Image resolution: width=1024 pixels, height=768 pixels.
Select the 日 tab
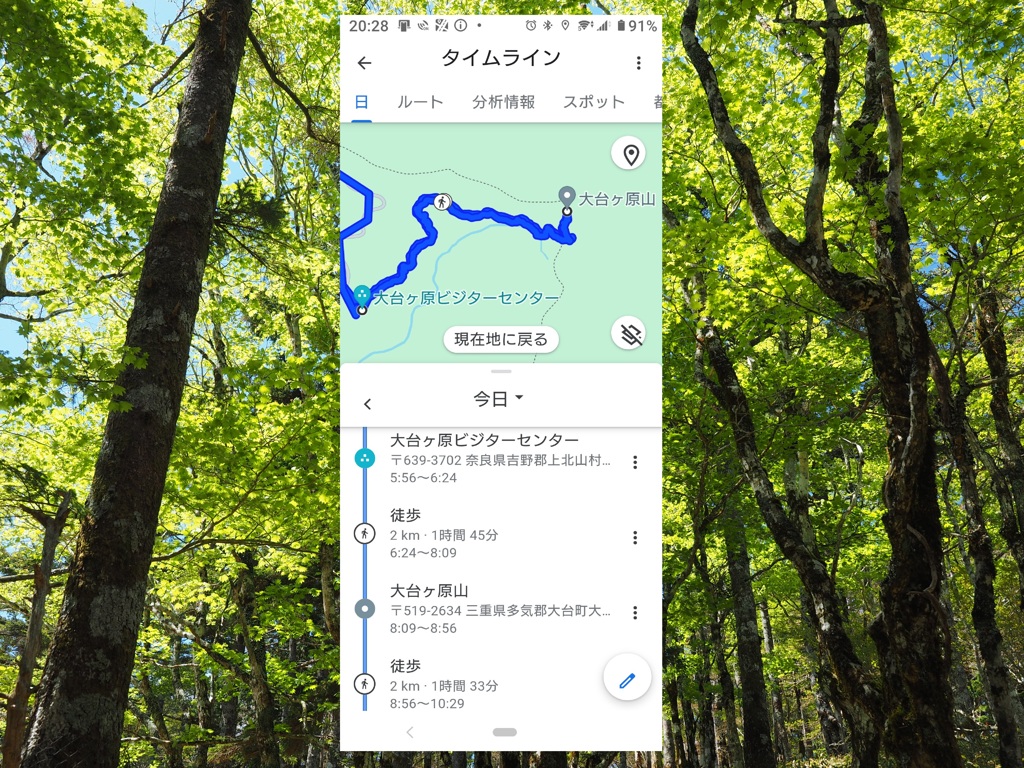click(x=361, y=102)
